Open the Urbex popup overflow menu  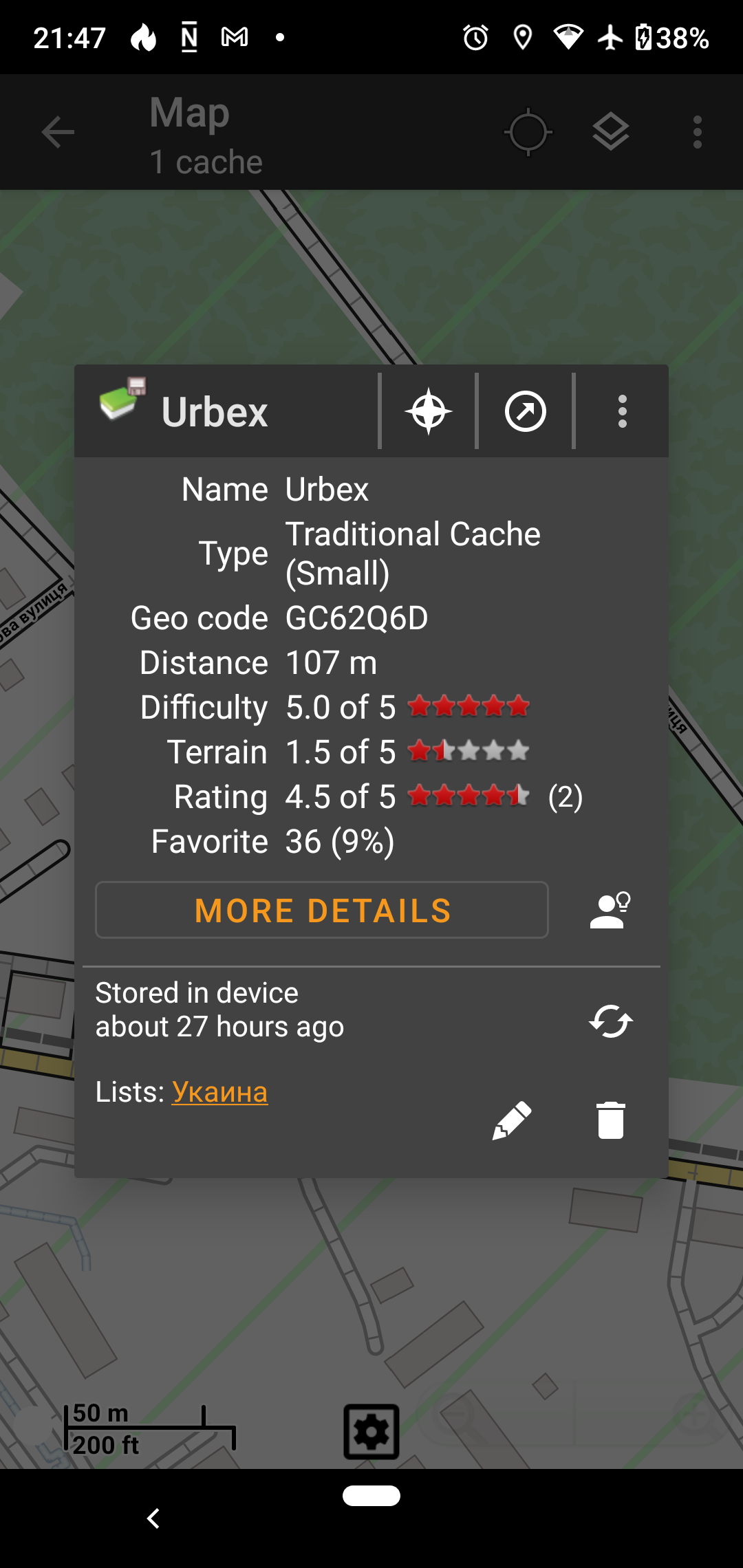pos(622,411)
